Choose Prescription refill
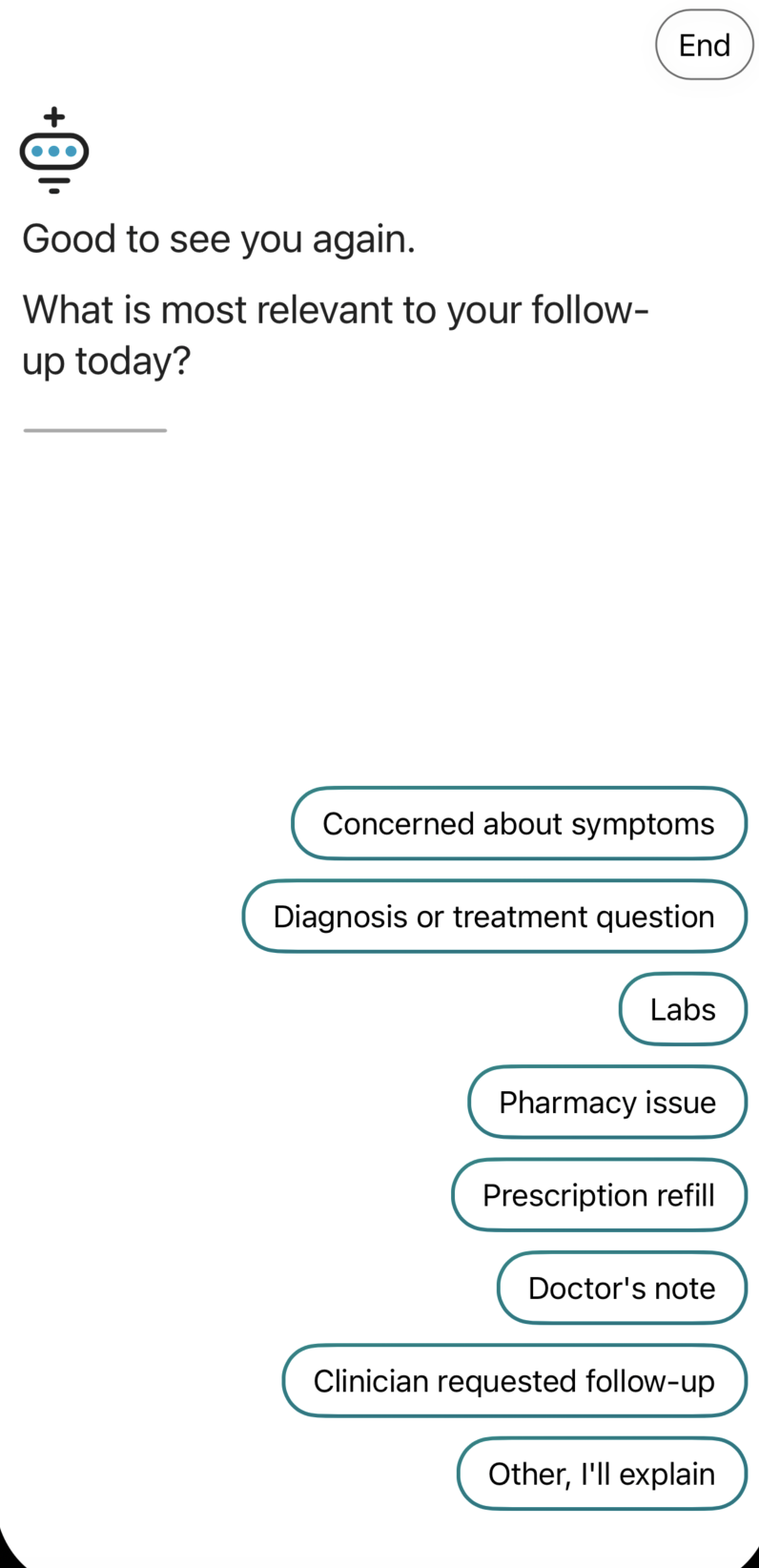This screenshot has height=1568, width=759. (x=599, y=1195)
